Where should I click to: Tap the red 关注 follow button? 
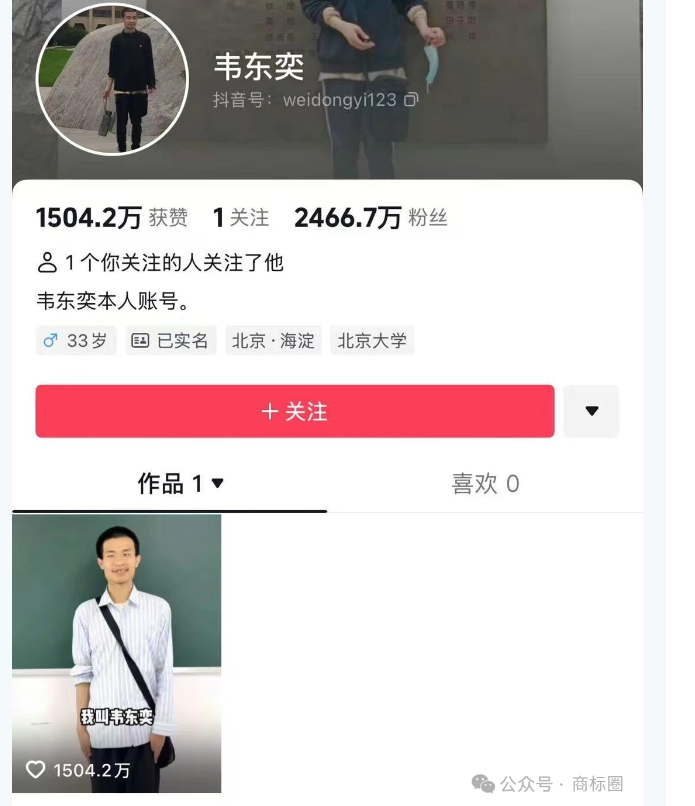coord(294,411)
